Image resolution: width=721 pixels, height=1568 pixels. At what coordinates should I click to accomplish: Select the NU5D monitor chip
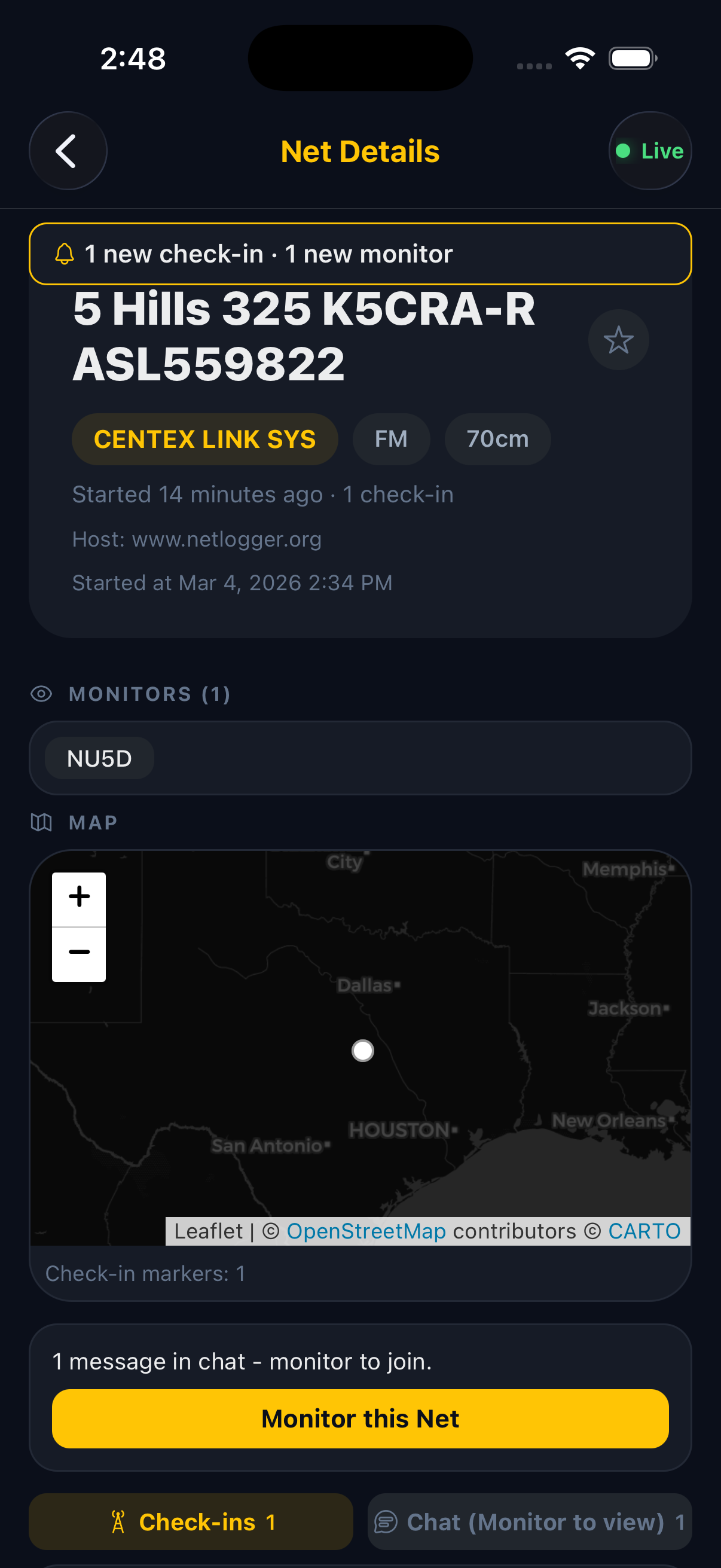[x=99, y=757]
